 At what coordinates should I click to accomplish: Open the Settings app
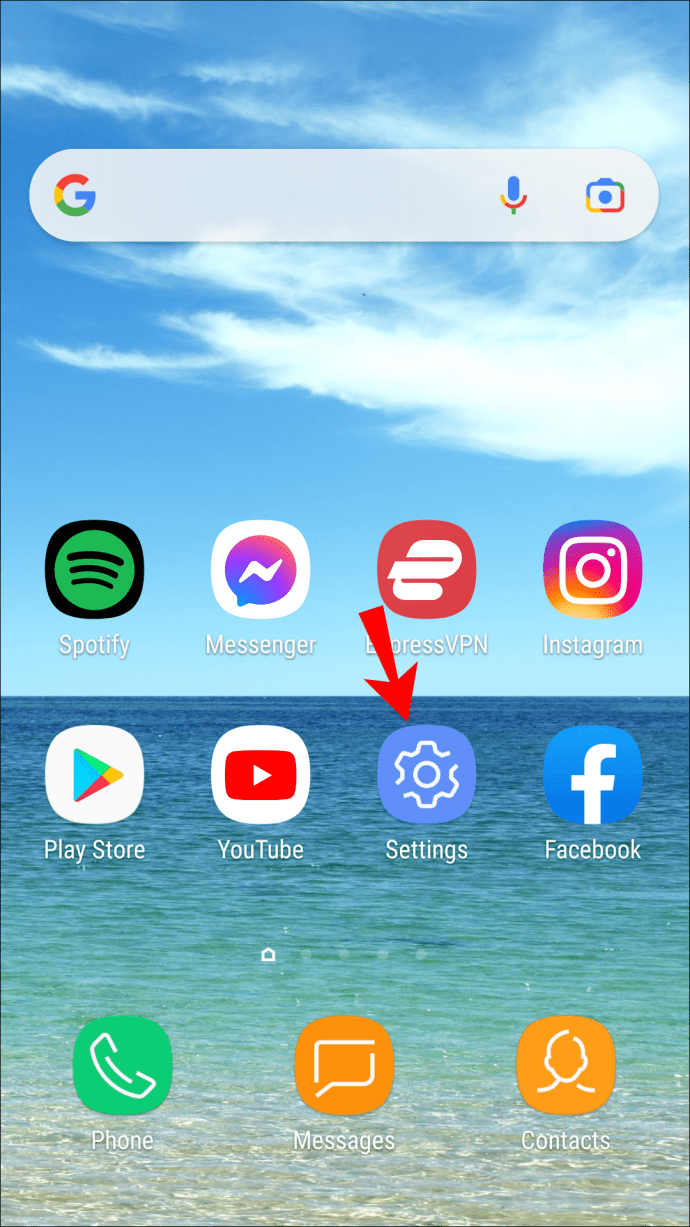click(x=426, y=774)
